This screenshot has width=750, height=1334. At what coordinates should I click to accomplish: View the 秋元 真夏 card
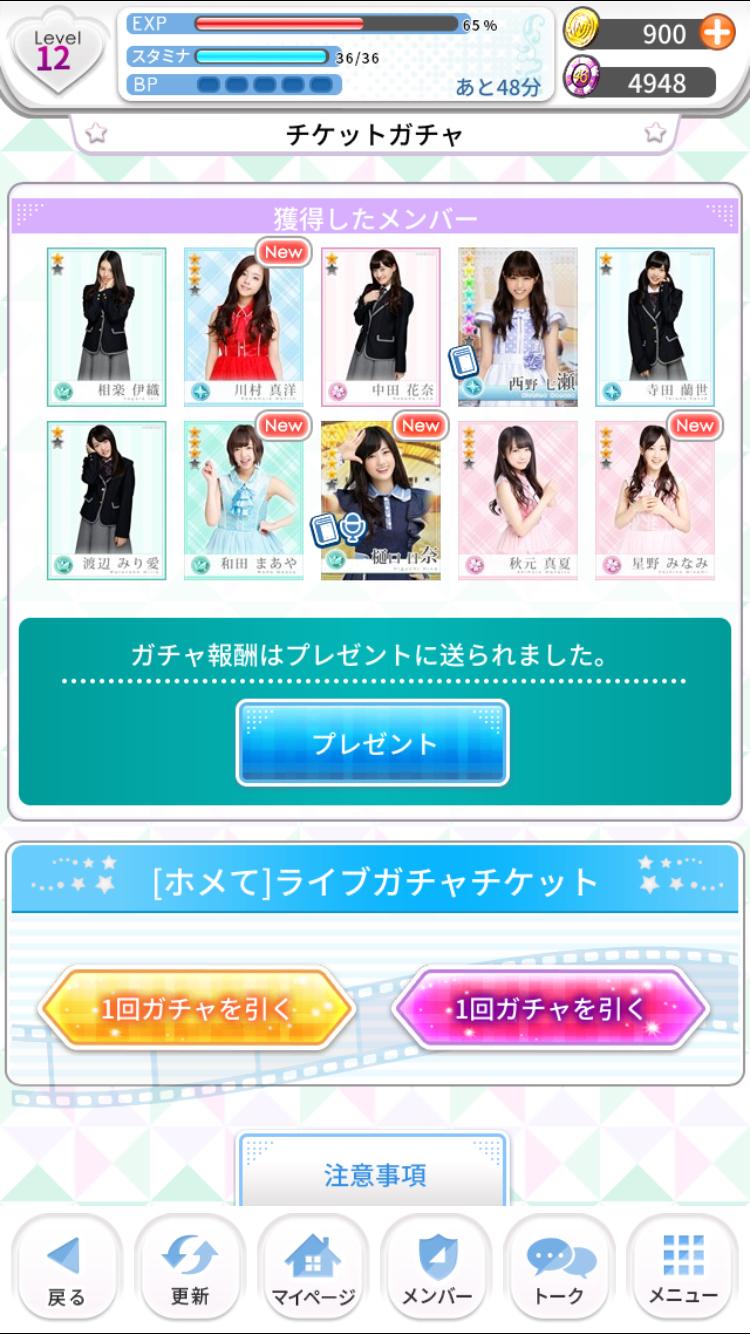pyautogui.click(x=517, y=500)
